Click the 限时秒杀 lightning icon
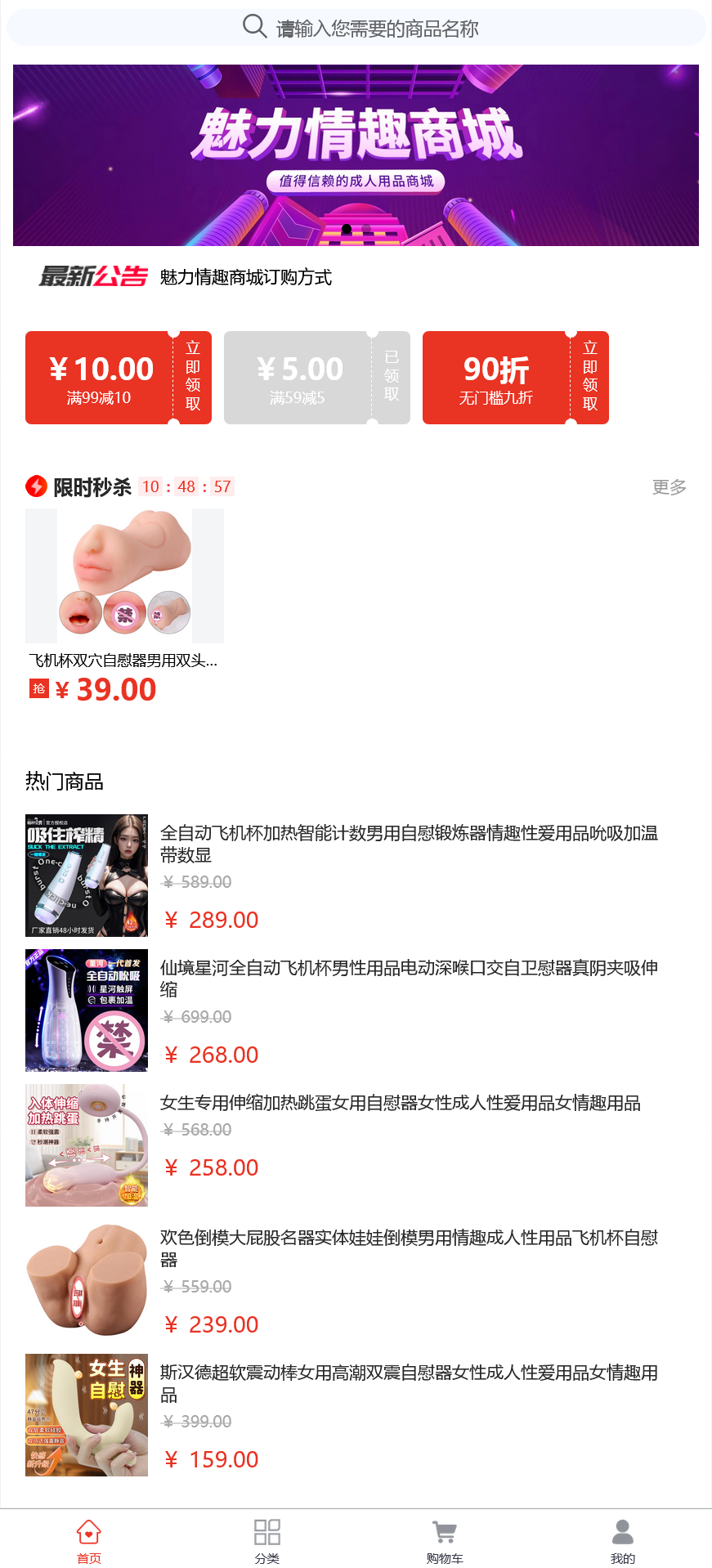The height and width of the screenshot is (1568, 712). [x=35, y=486]
